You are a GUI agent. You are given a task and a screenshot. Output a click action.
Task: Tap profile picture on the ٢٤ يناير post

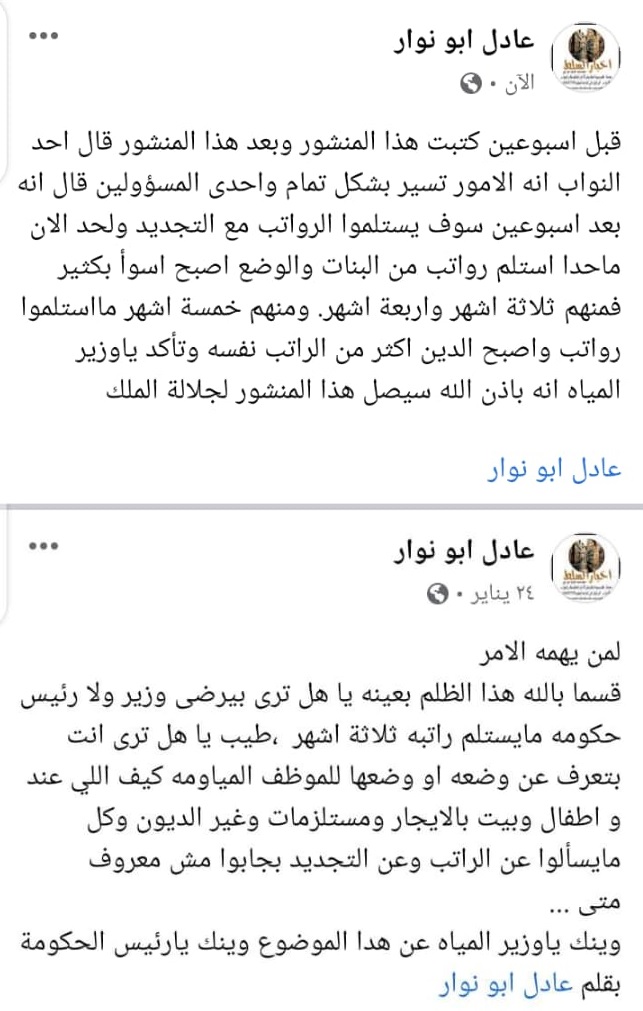tap(589, 567)
